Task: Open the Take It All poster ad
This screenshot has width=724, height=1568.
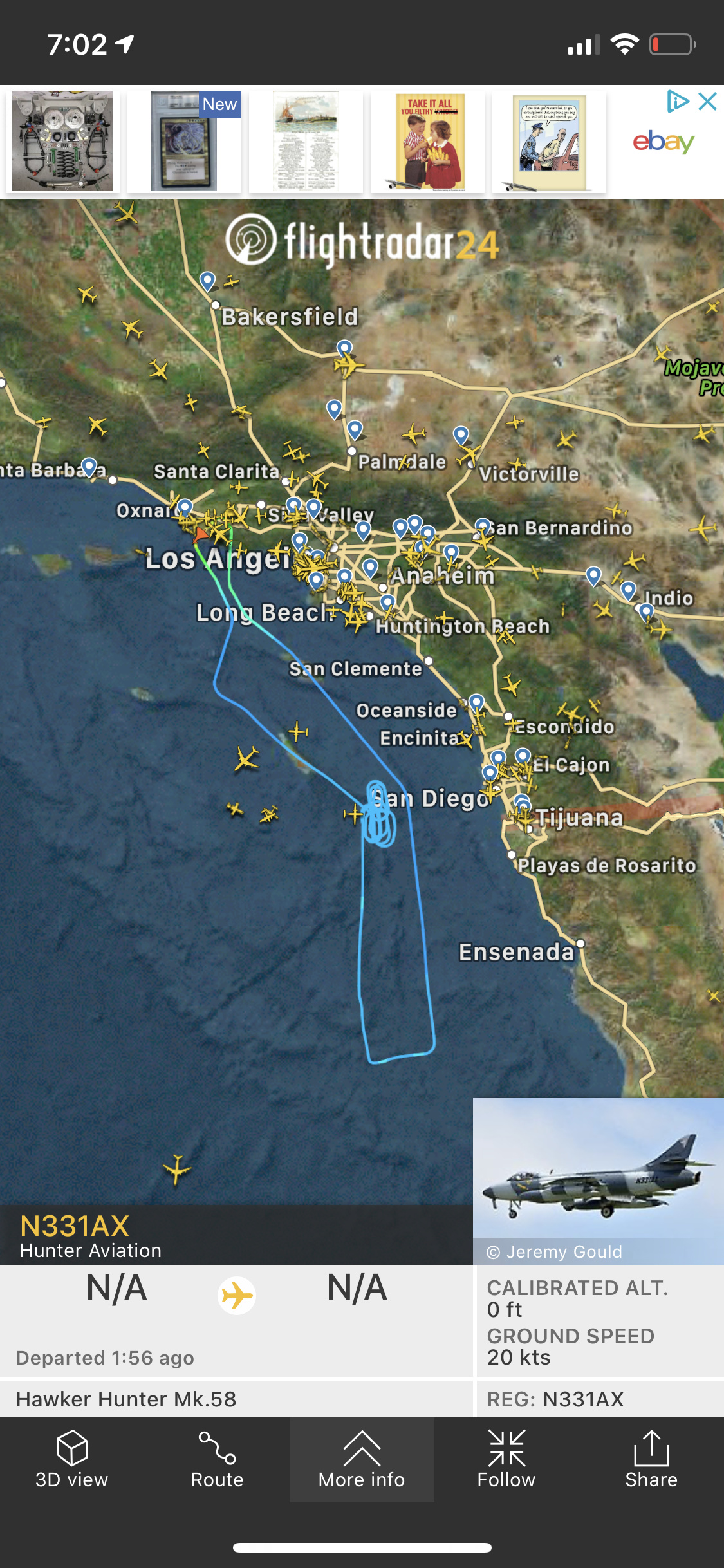Action: click(427, 141)
